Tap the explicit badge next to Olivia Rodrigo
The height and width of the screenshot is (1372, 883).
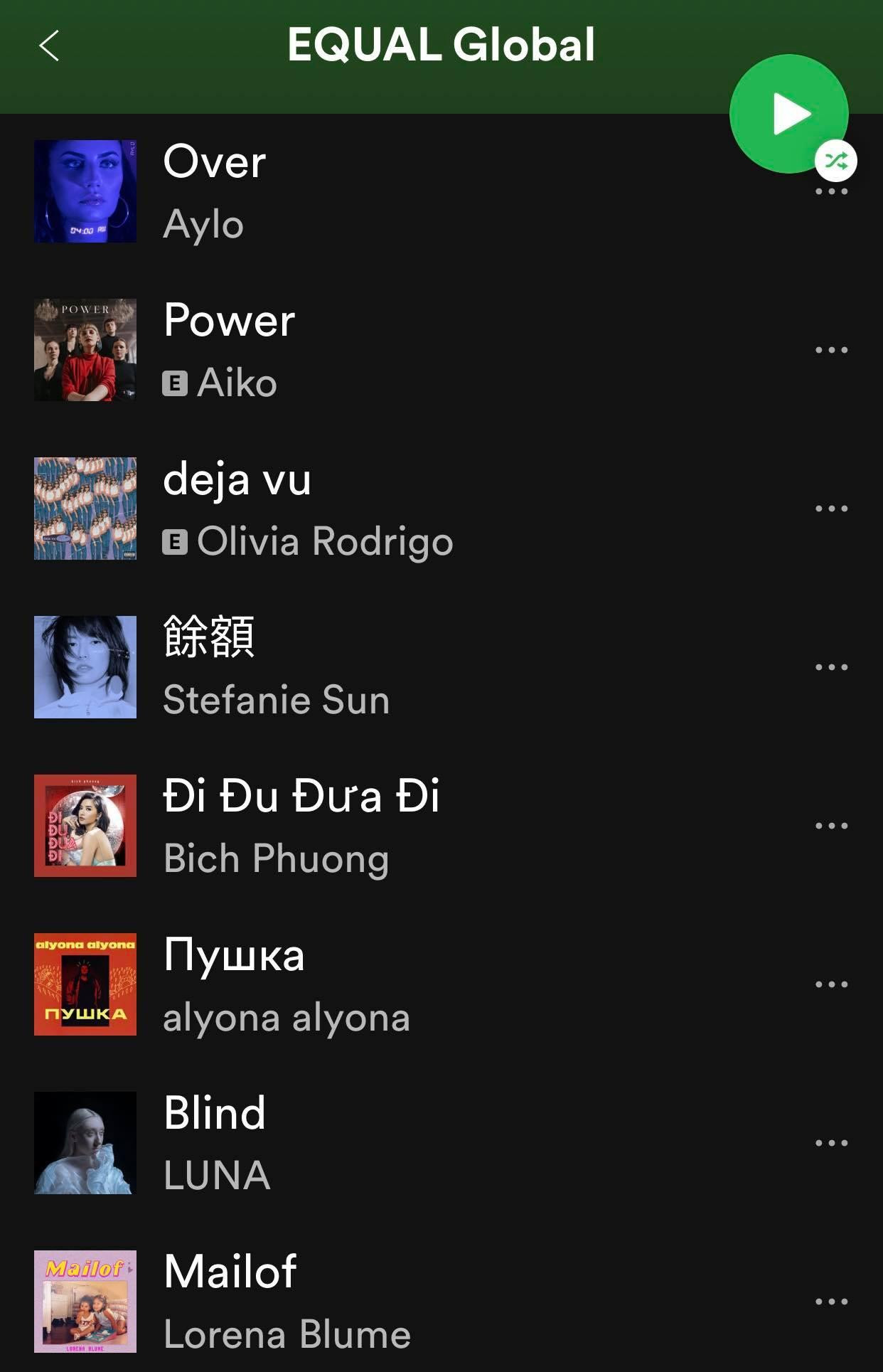tap(175, 542)
